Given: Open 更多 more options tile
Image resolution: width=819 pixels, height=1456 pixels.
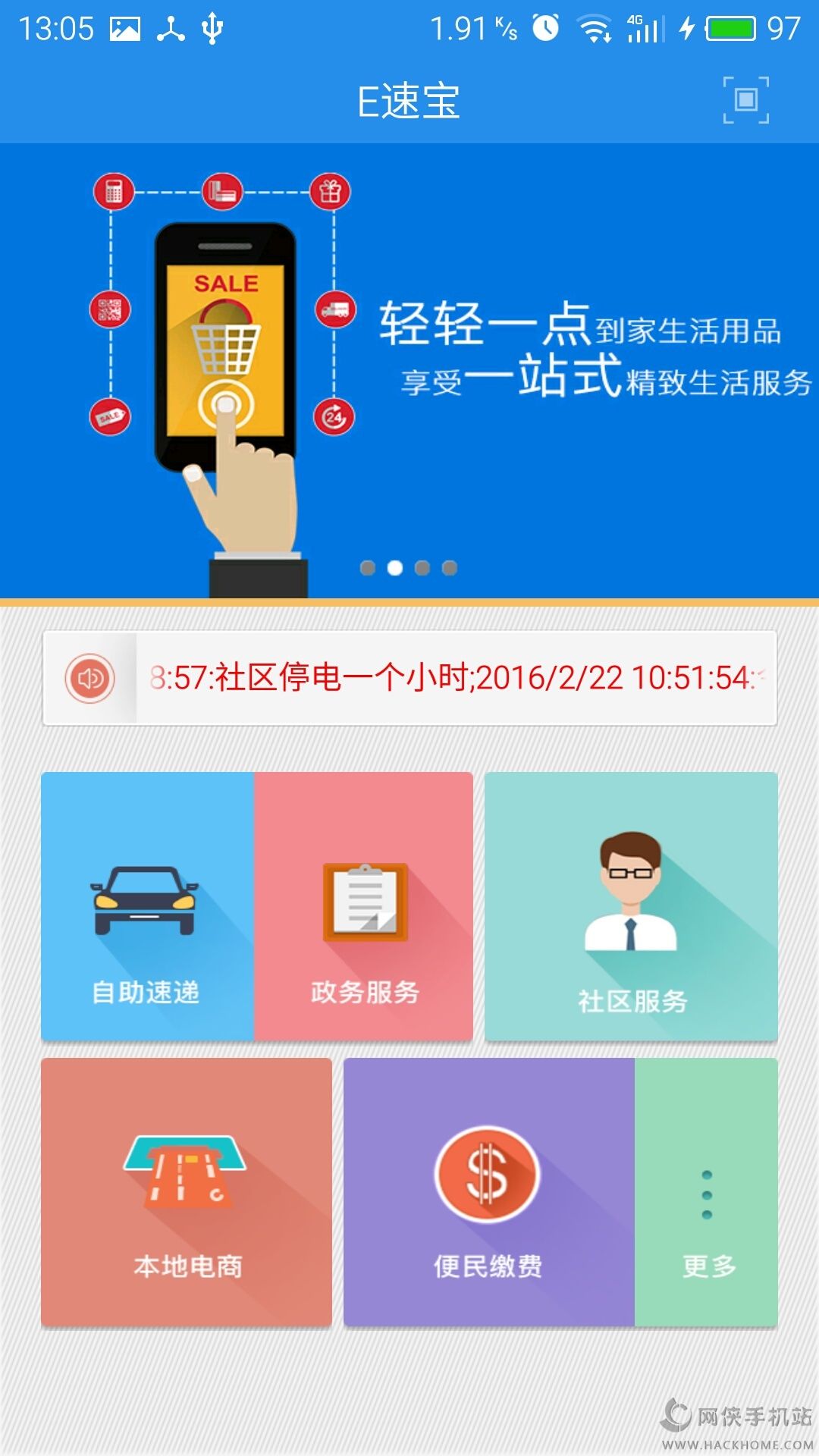Looking at the screenshot, I should 707,1192.
